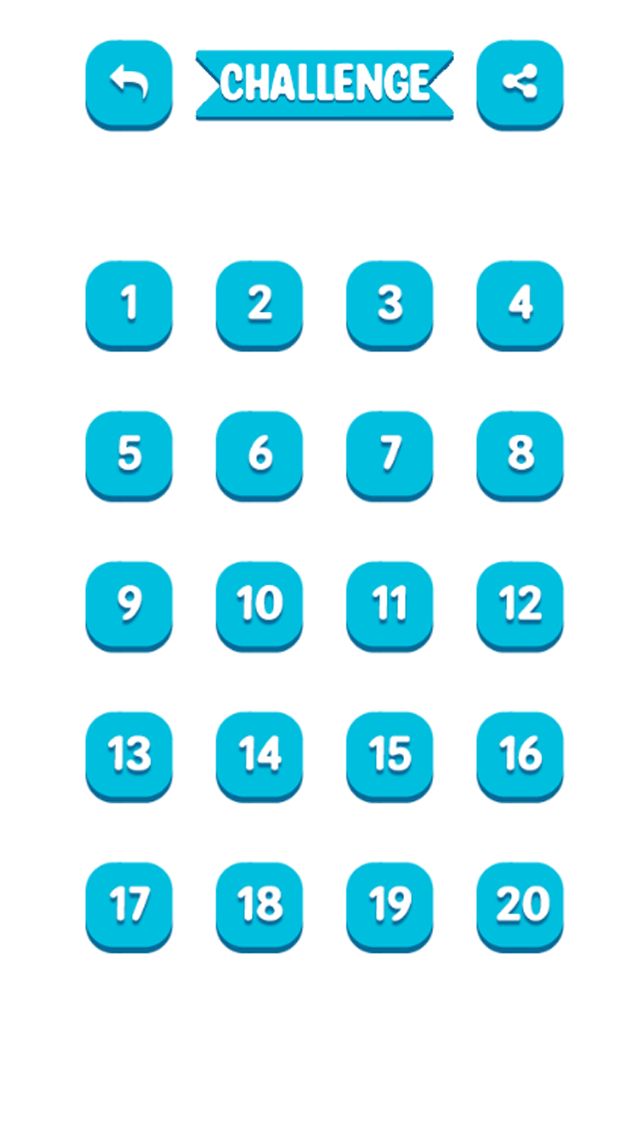This screenshot has width=640, height=1136.
Task: Open challenge level 1
Action: [x=129, y=306]
